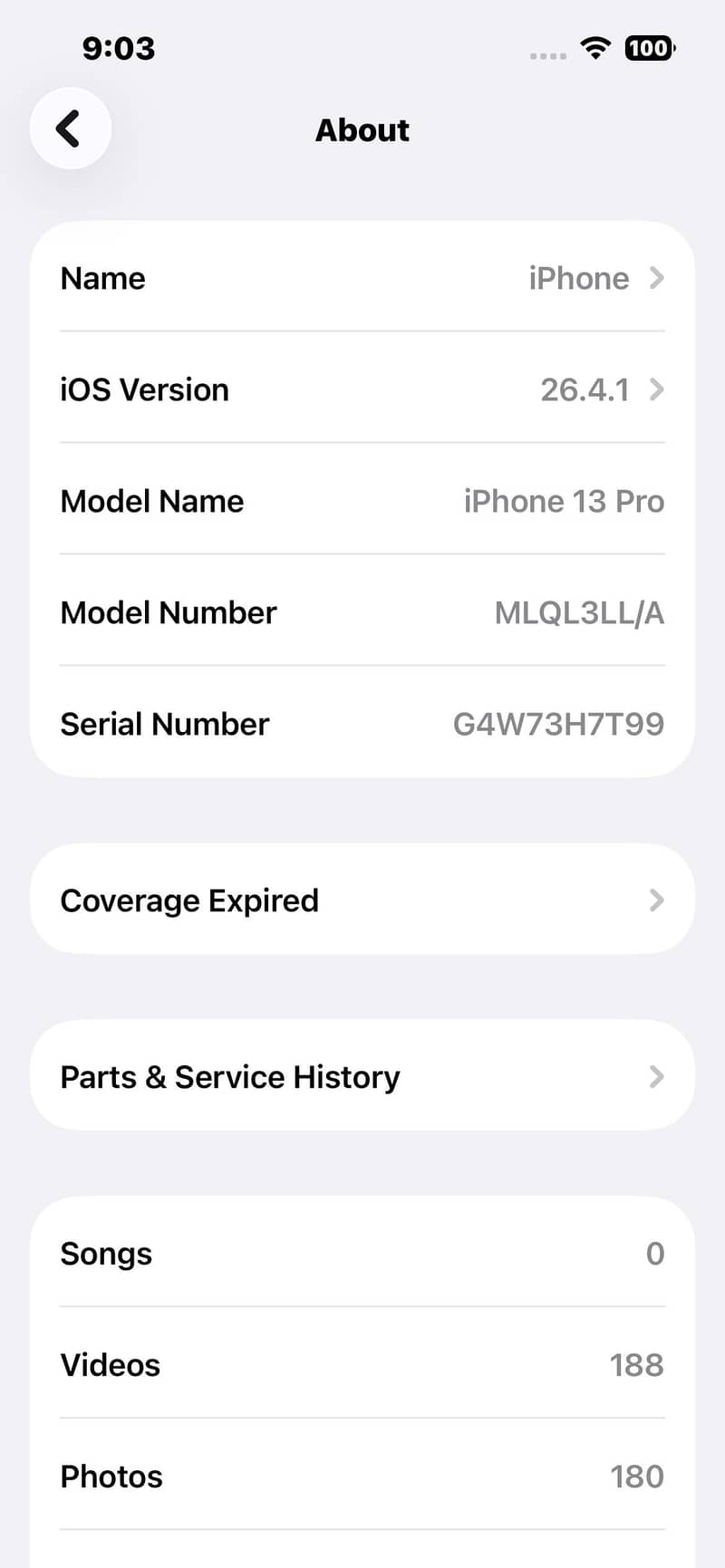The height and width of the screenshot is (1568, 725).
Task: Tap the Songs count row
Action: pyautogui.click(x=362, y=1254)
